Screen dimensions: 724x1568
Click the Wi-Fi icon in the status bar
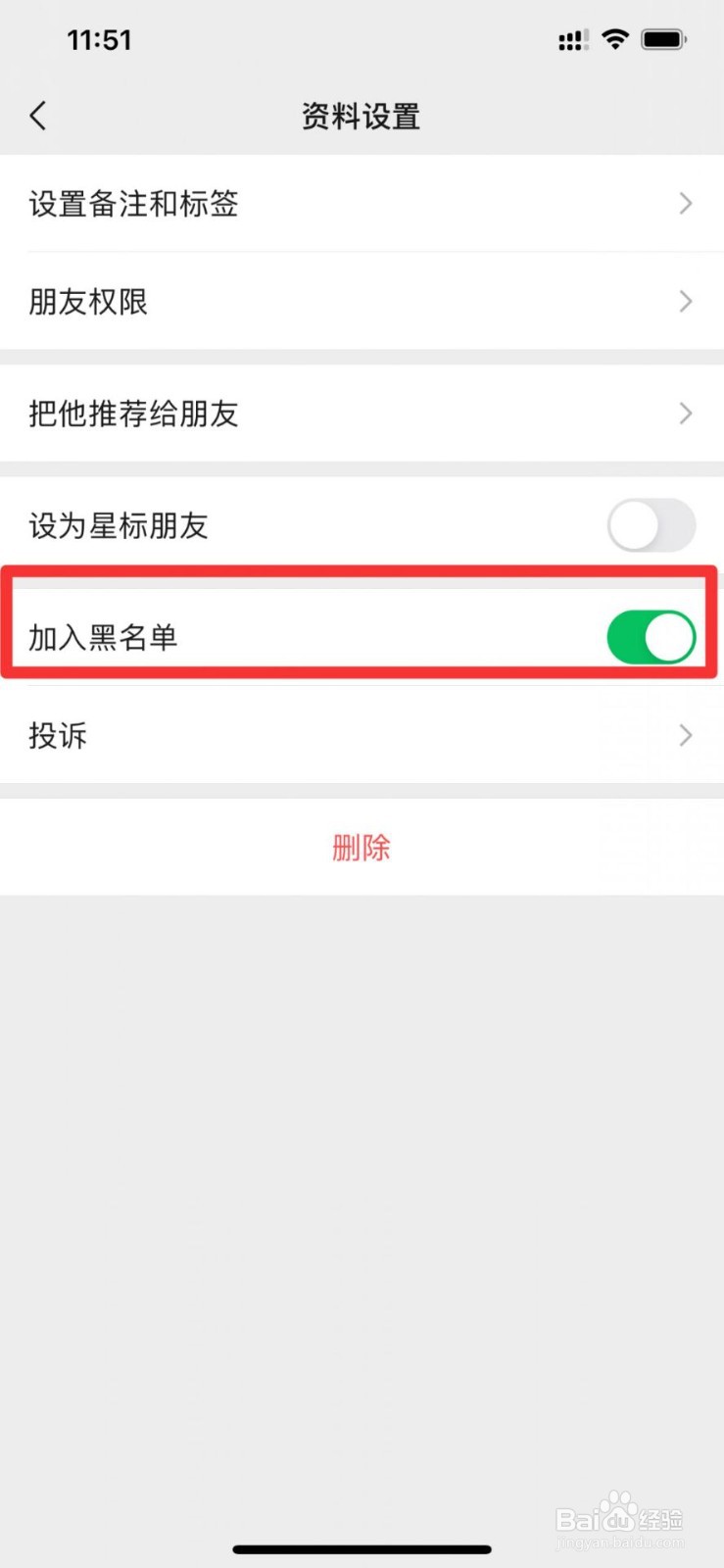(x=614, y=38)
